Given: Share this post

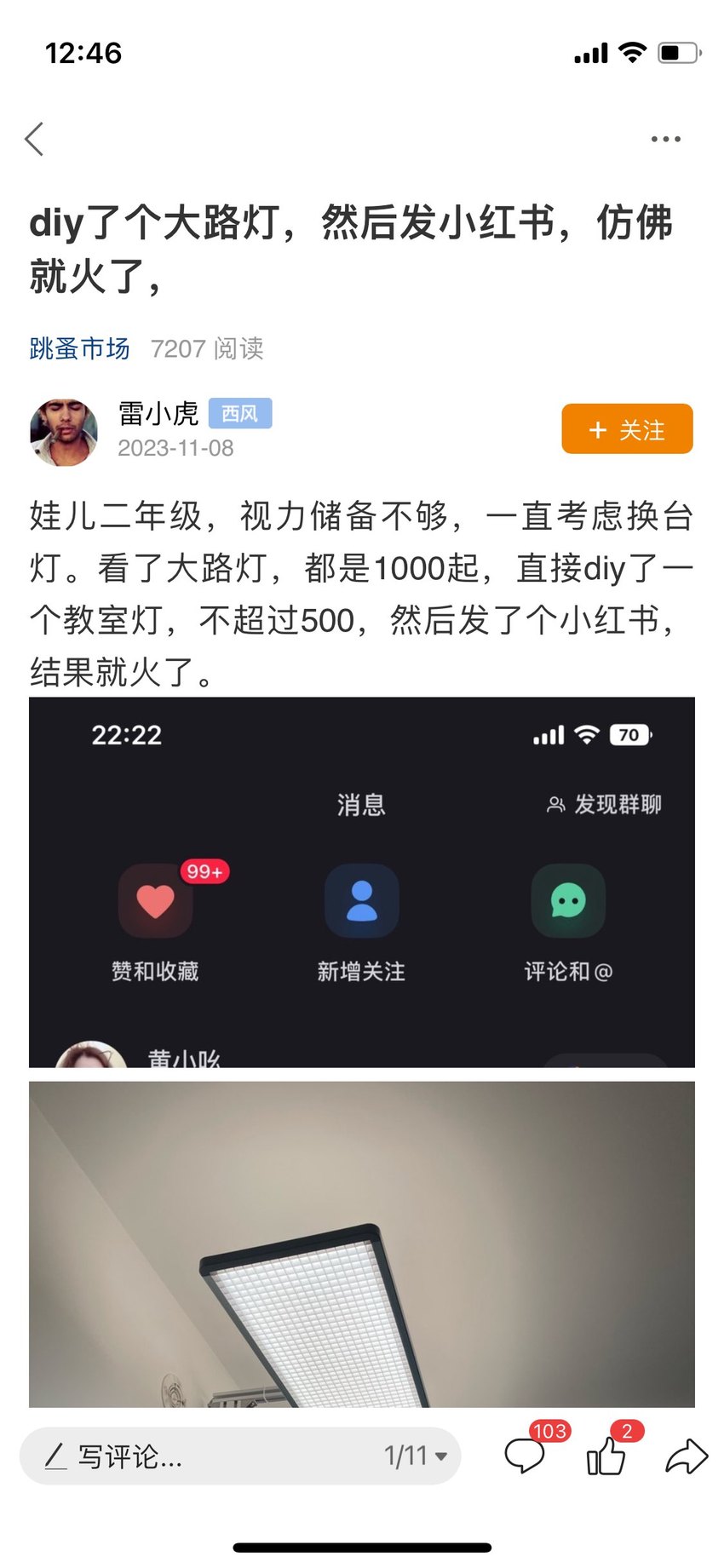Looking at the screenshot, I should [x=687, y=1456].
